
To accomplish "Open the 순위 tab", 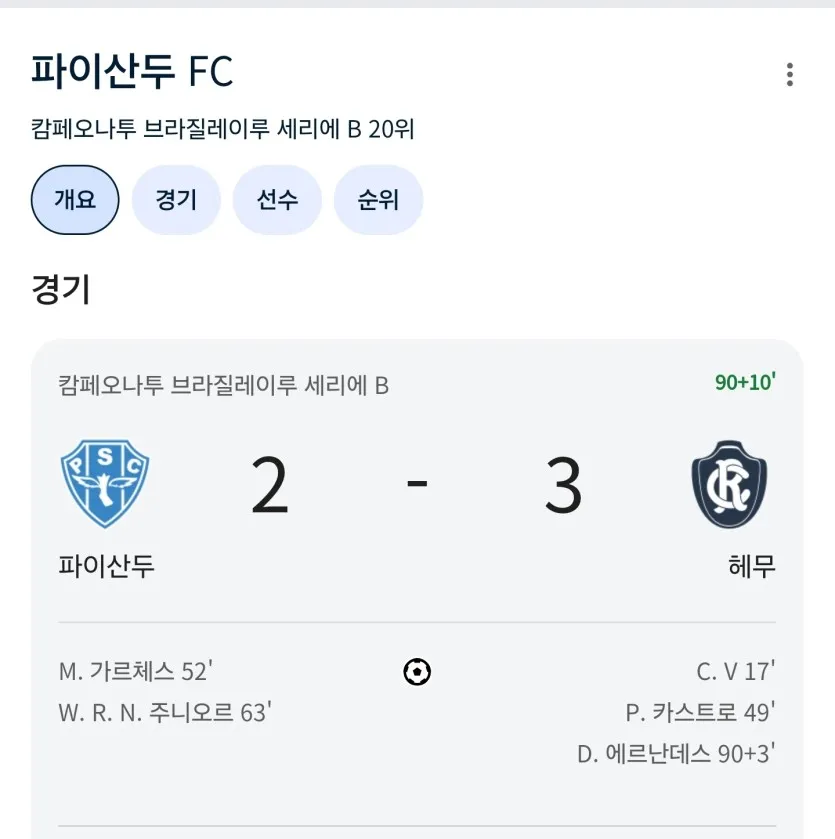I will click(378, 200).
